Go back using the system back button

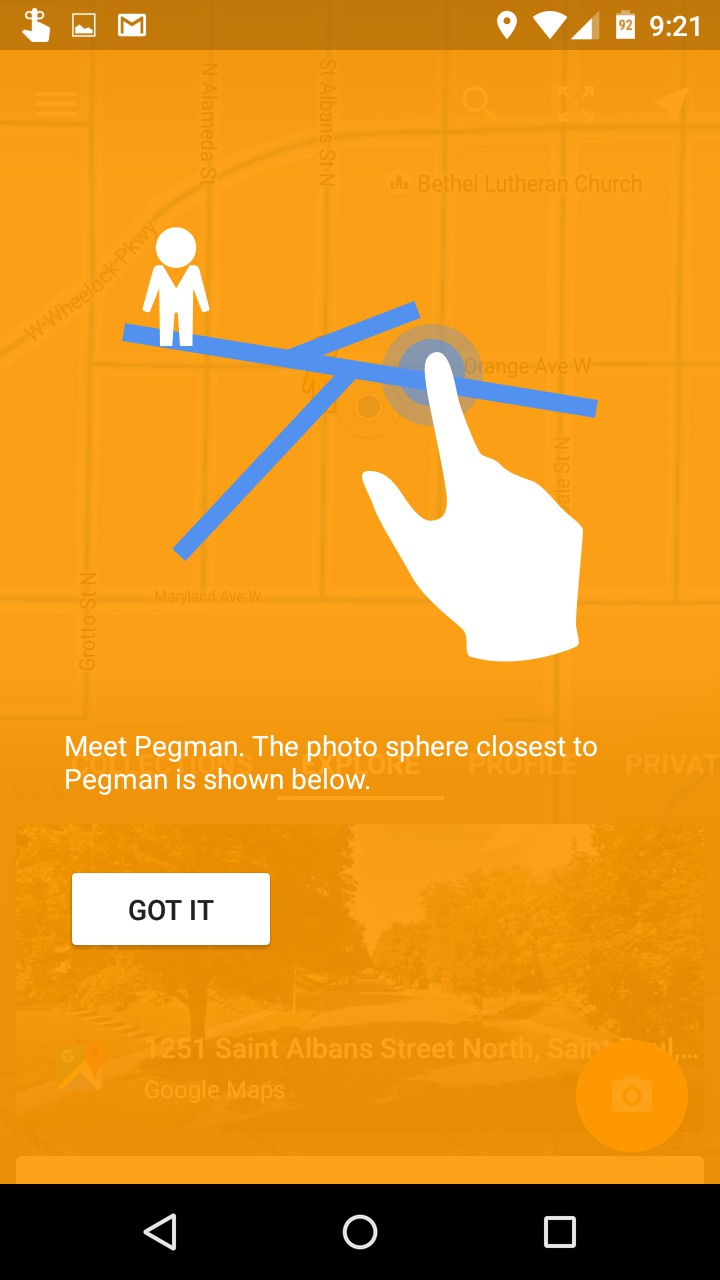(x=160, y=1232)
